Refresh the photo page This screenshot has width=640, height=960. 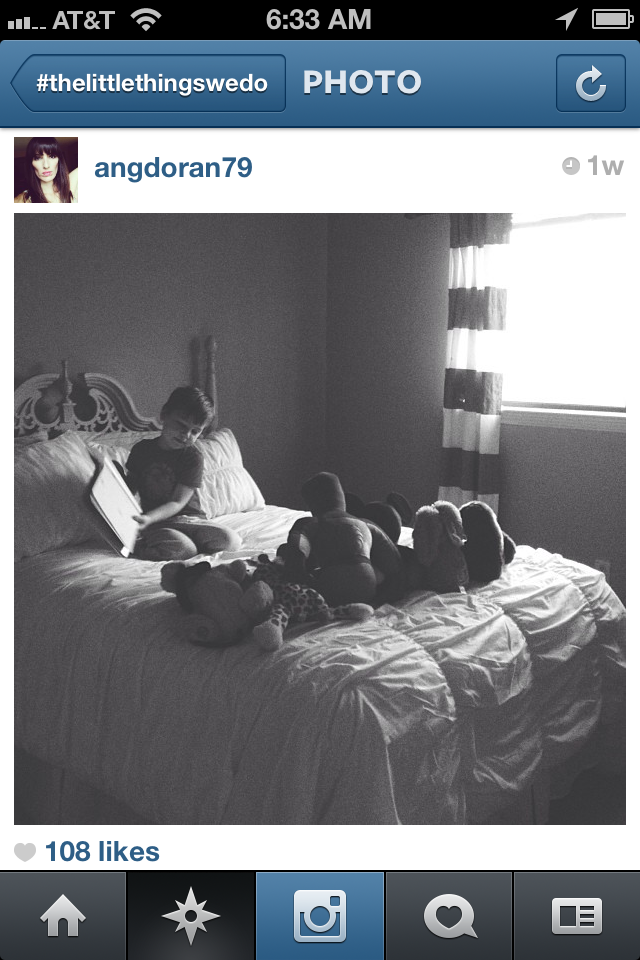(590, 84)
